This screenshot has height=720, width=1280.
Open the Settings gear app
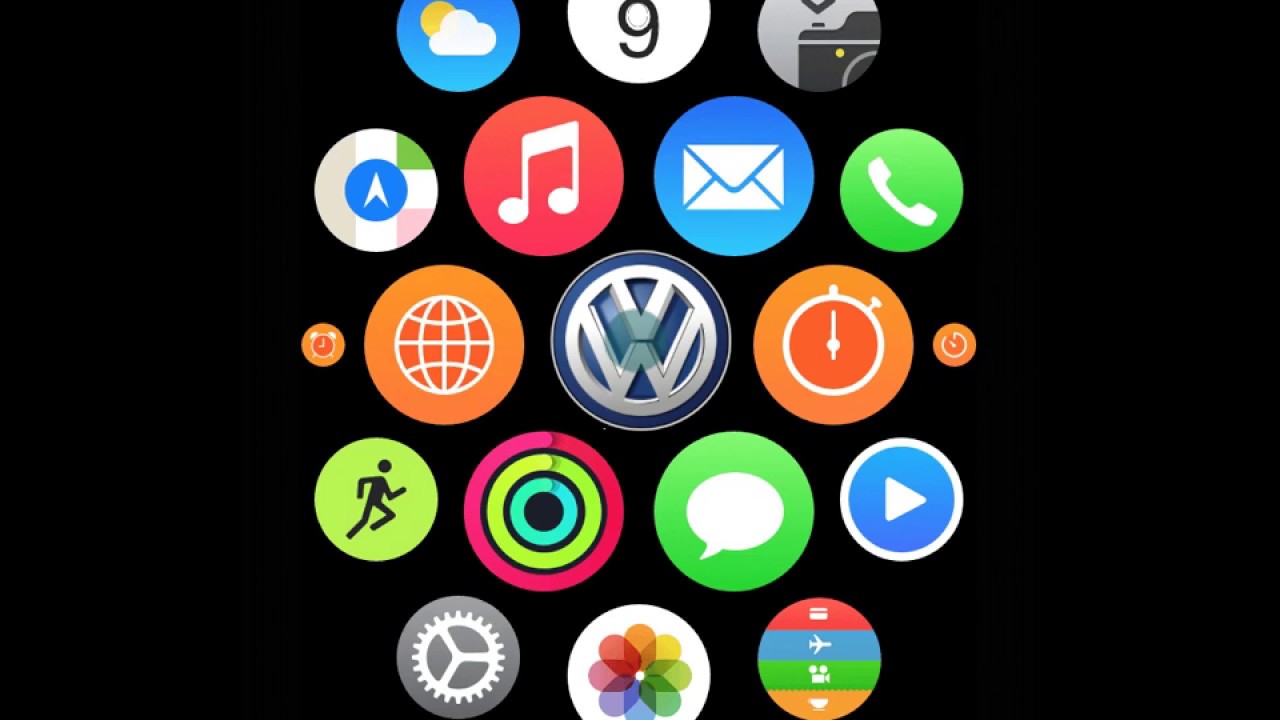tap(458, 657)
